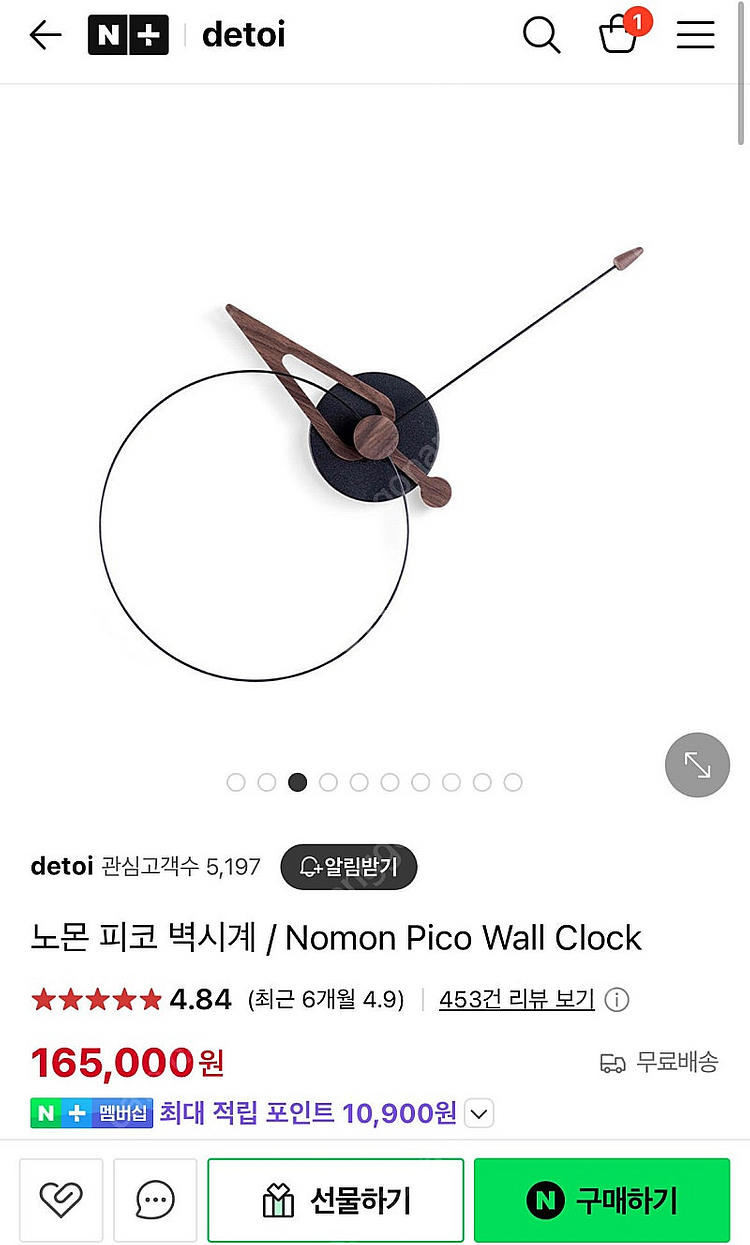750x1245 pixels.
Task: Tap the info icon next to reviews
Action: point(617,1000)
